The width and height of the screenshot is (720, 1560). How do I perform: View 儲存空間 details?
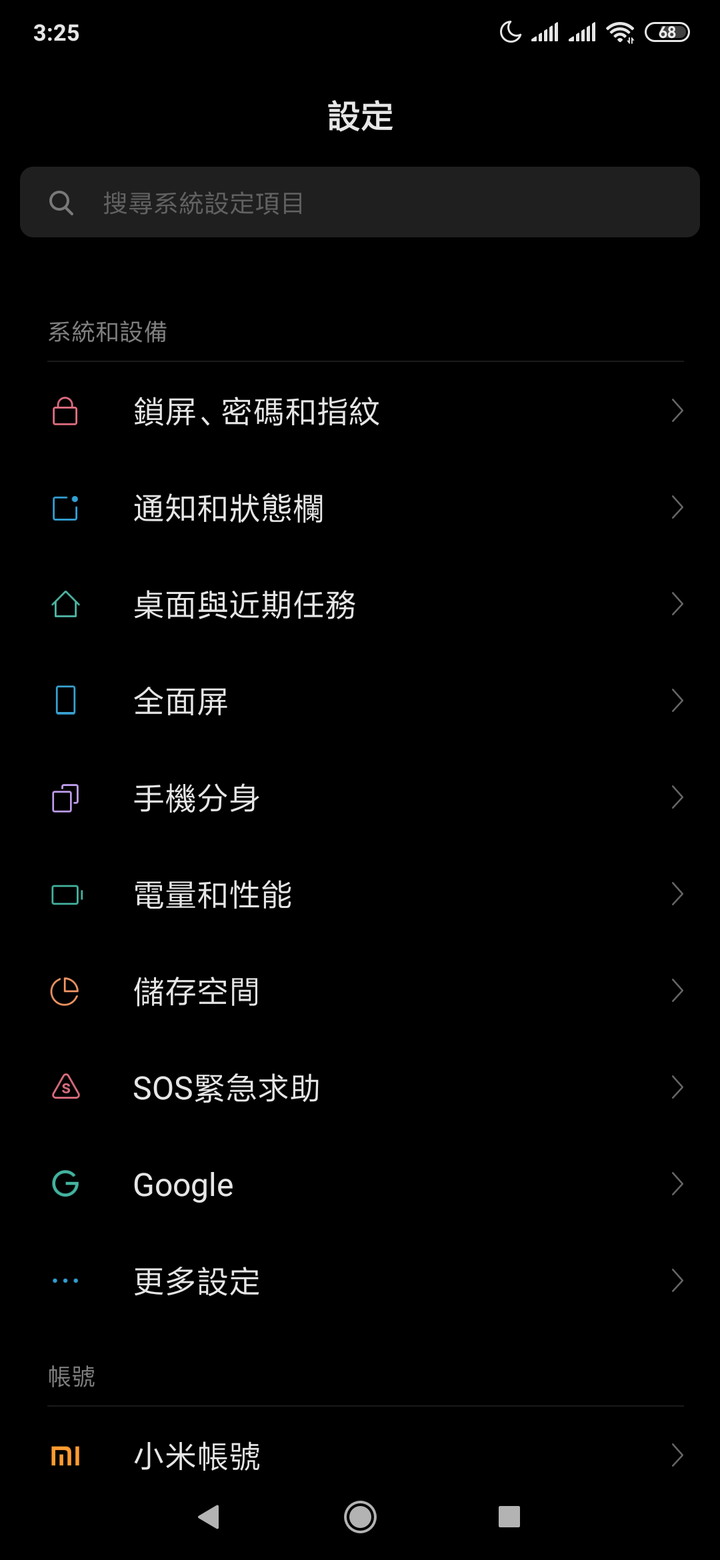pyautogui.click(x=360, y=991)
